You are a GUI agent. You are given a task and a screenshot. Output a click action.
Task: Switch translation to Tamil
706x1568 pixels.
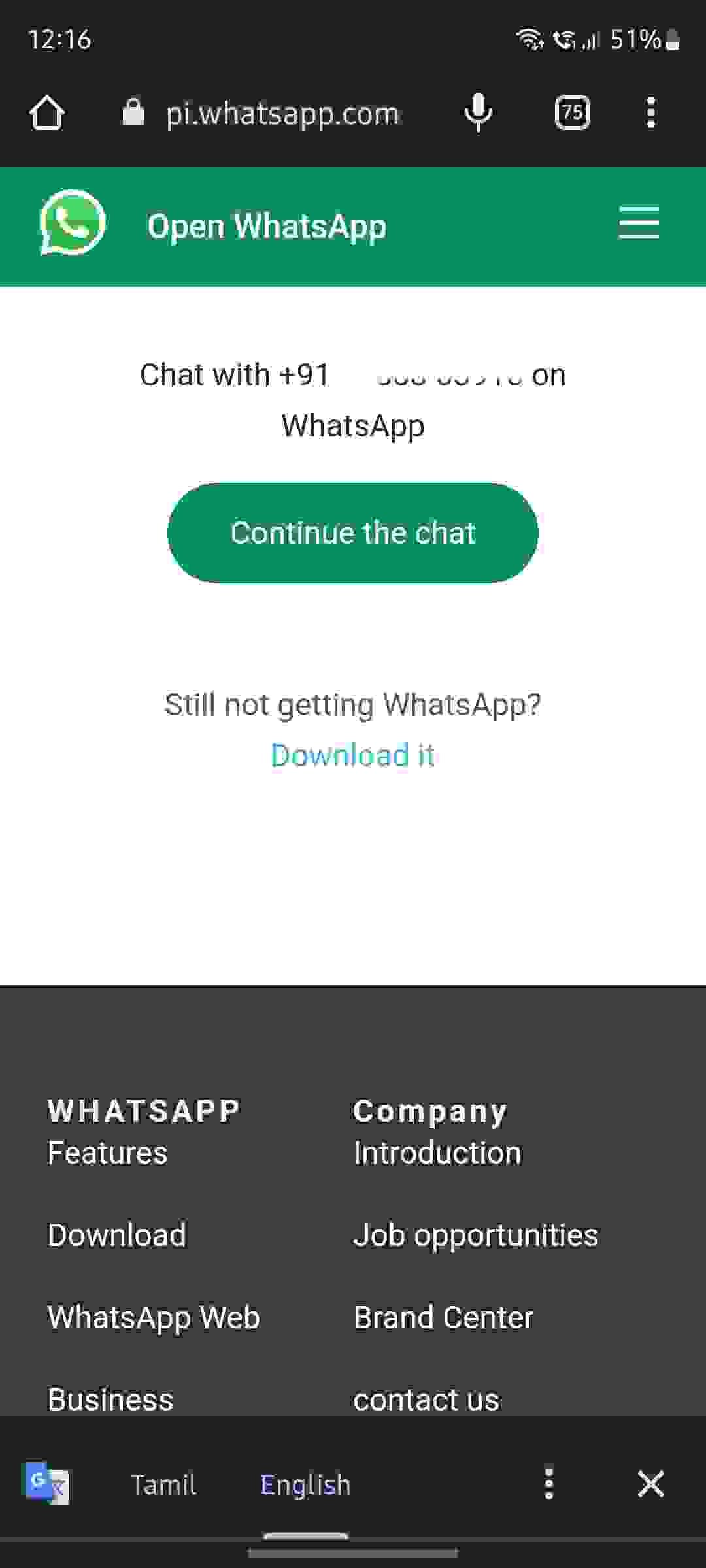tap(163, 1484)
